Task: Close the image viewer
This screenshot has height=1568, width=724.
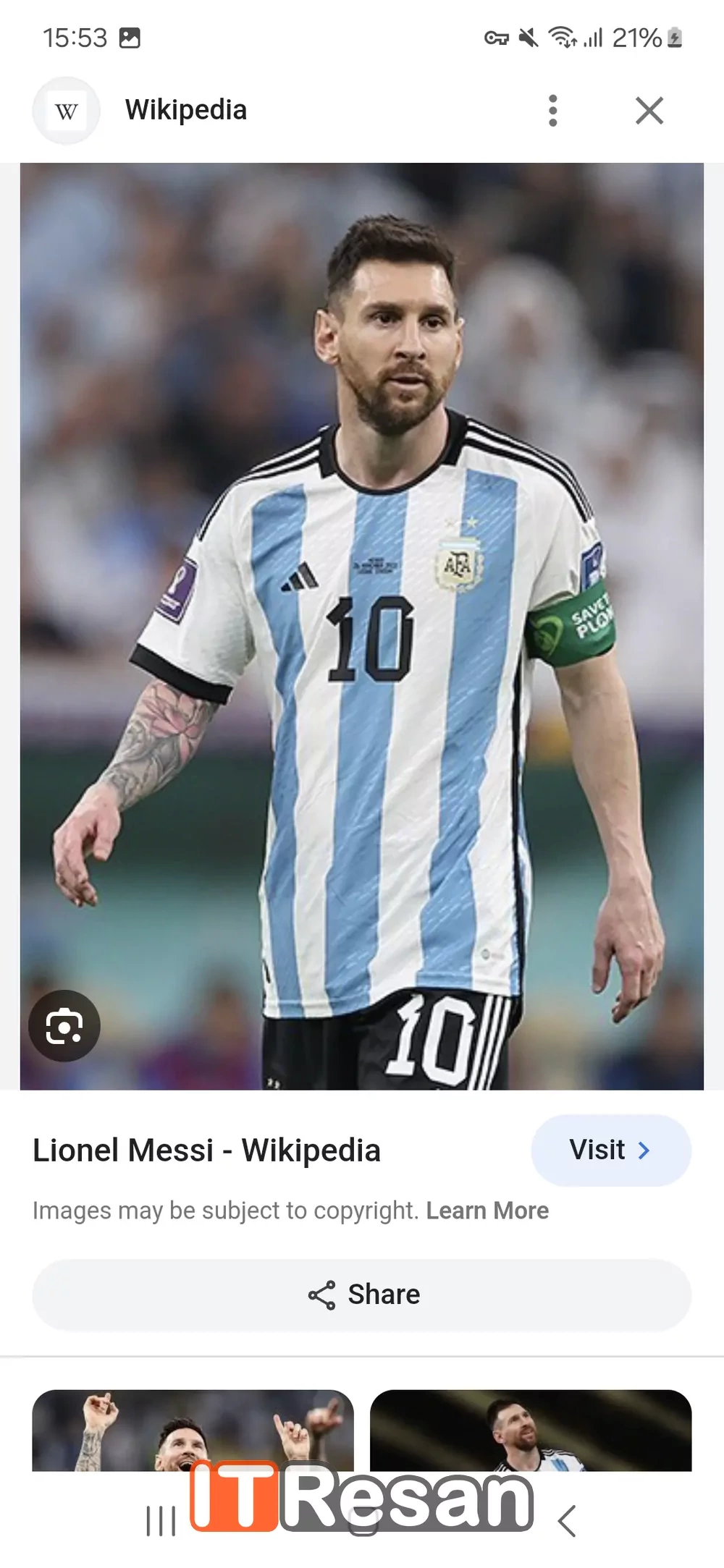Action: click(x=649, y=111)
